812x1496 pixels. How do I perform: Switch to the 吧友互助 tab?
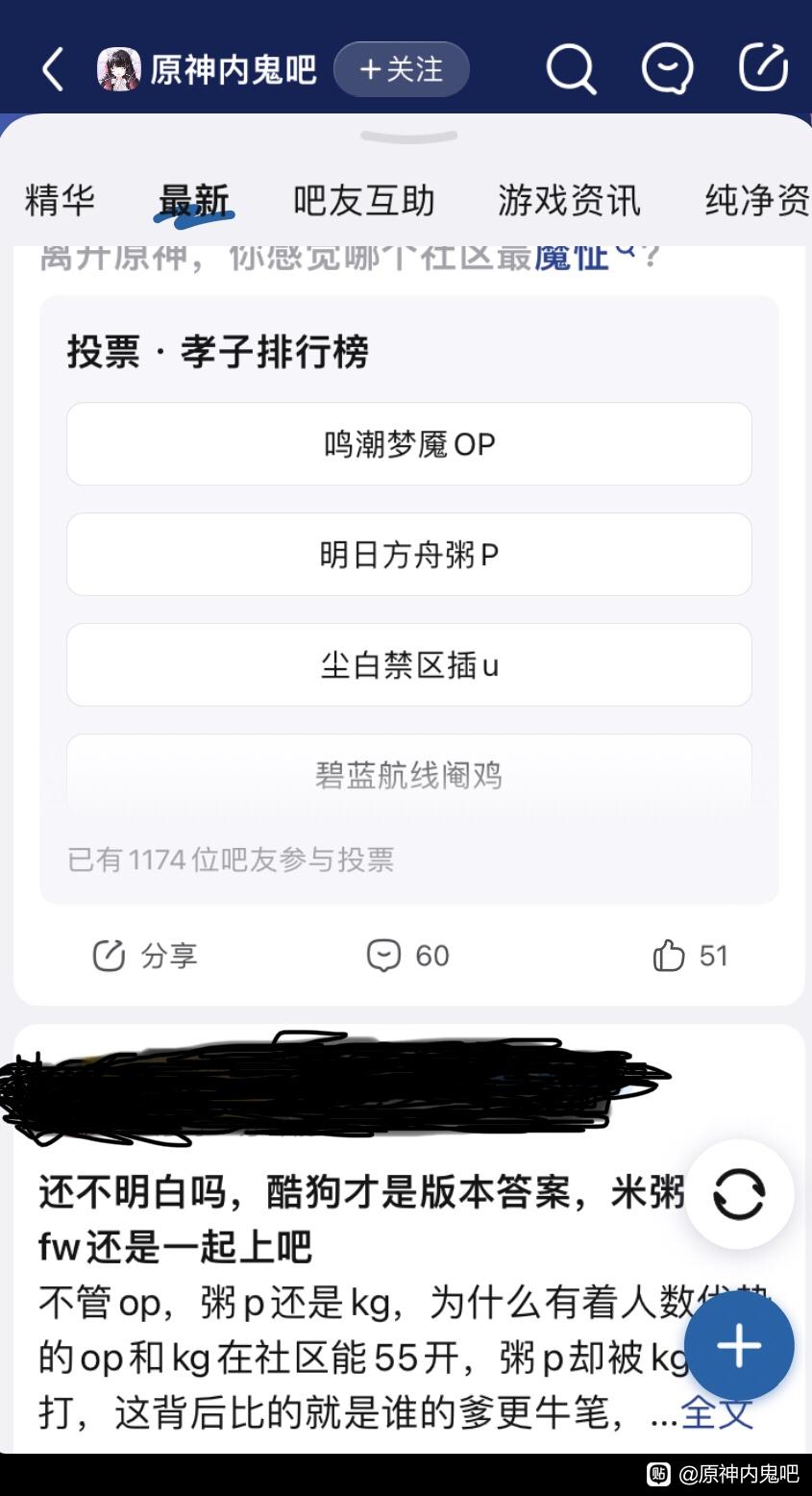click(x=364, y=201)
